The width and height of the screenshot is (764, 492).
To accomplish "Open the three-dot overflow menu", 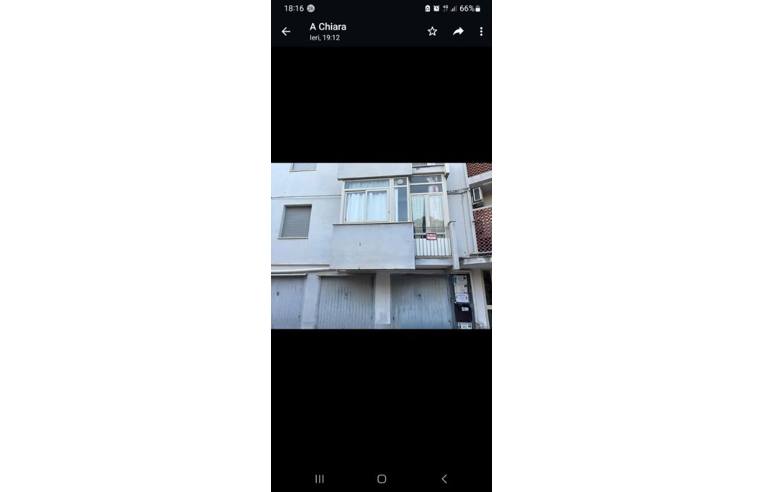I will pos(481,32).
